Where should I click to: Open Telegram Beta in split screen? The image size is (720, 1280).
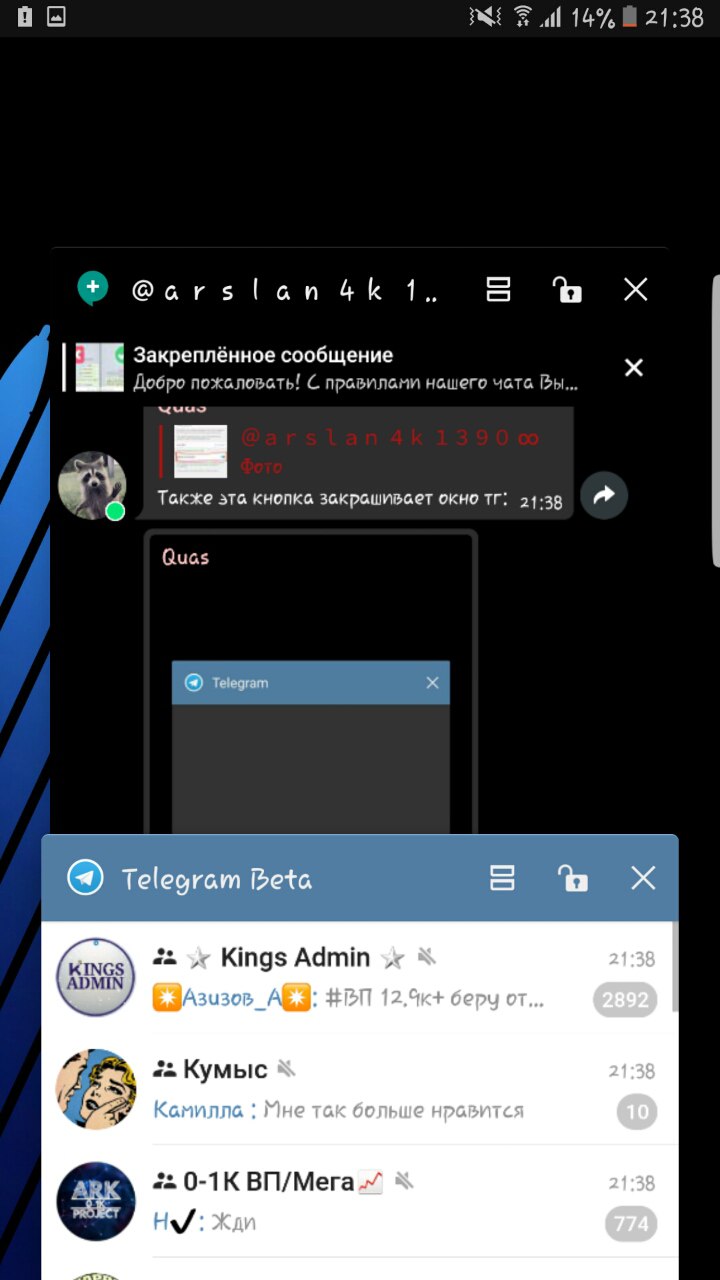coord(502,879)
